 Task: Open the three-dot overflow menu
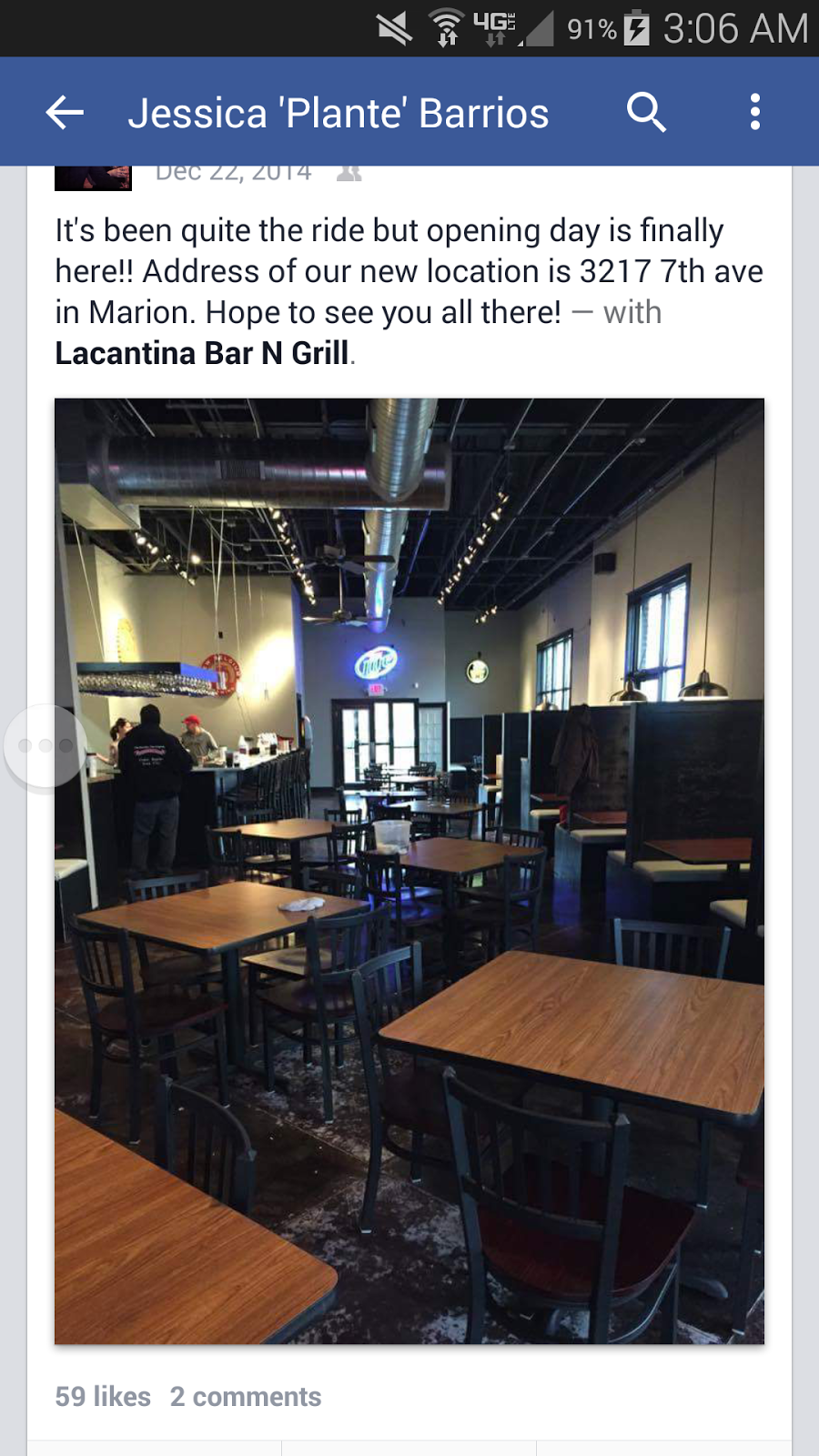tap(754, 113)
